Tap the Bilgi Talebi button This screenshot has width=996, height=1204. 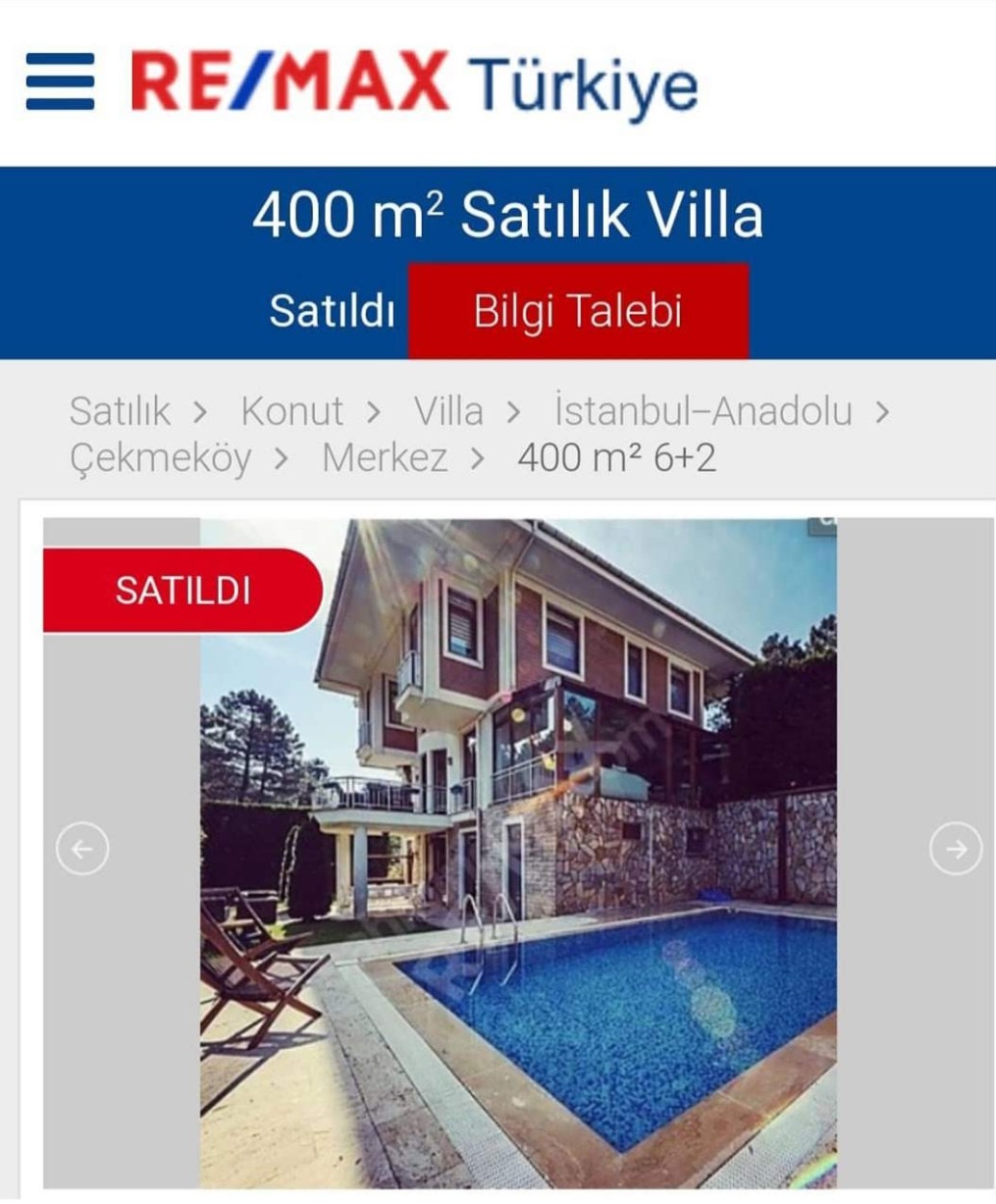pos(578,311)
